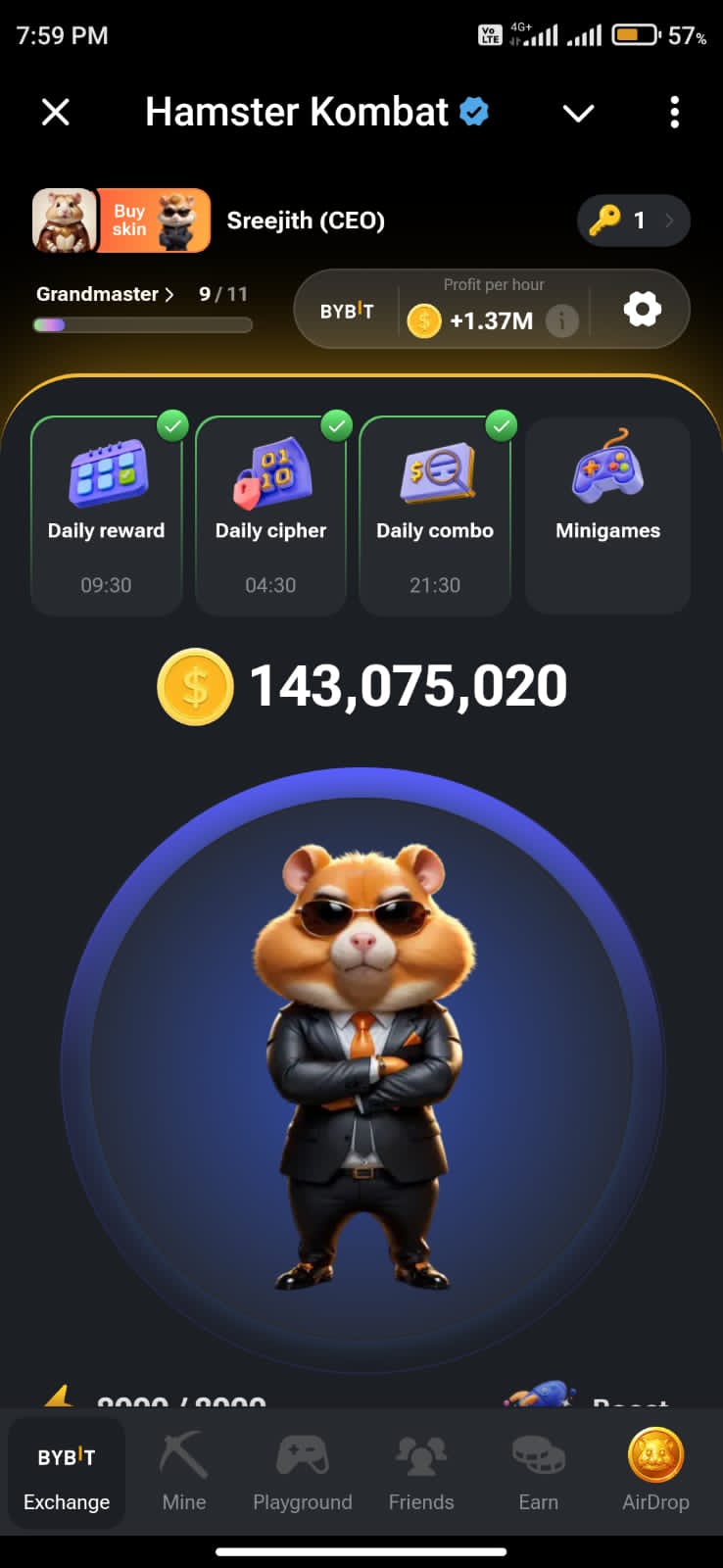Open the settings gear
Viewport: 723px width, 1568px height.
(642, 310)
